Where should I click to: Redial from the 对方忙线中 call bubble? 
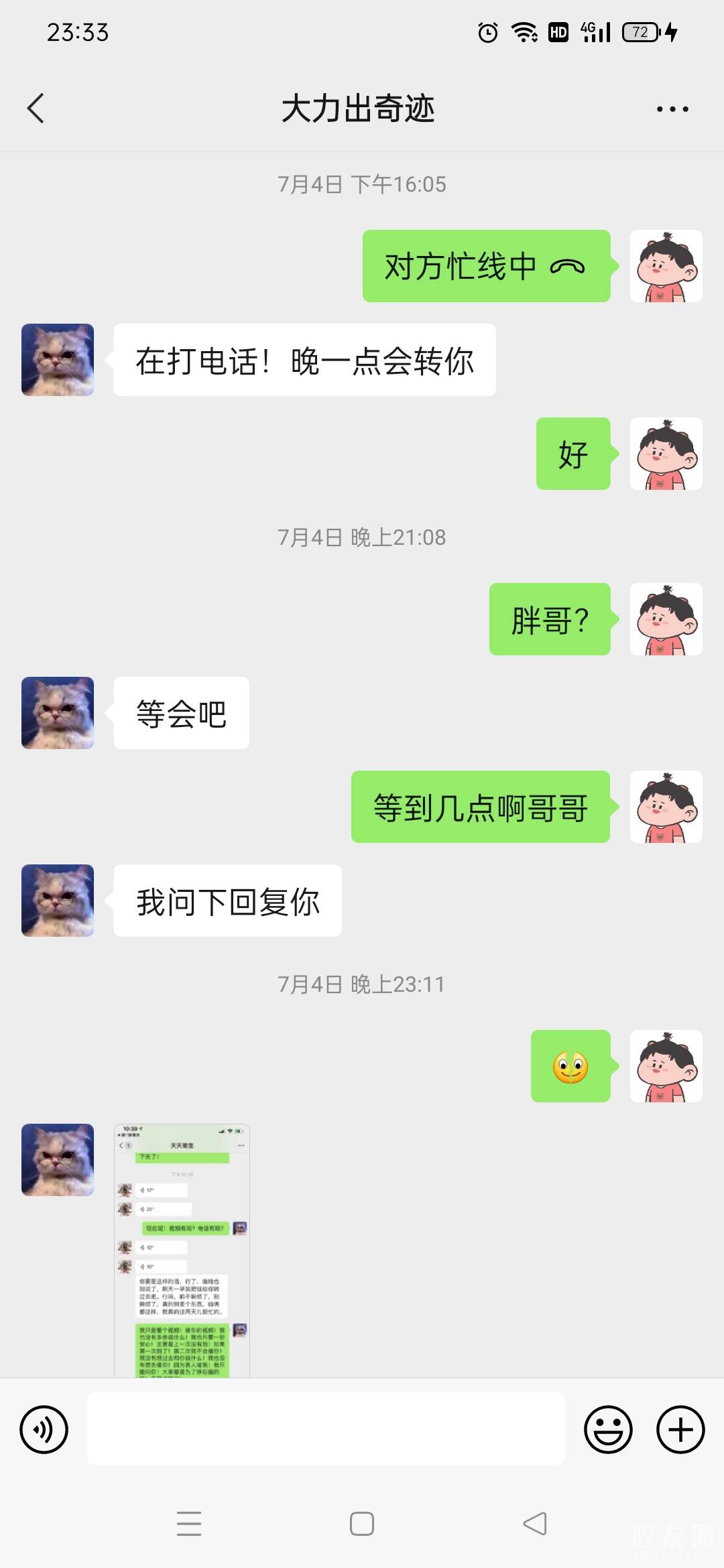click(x=486, y=266)
